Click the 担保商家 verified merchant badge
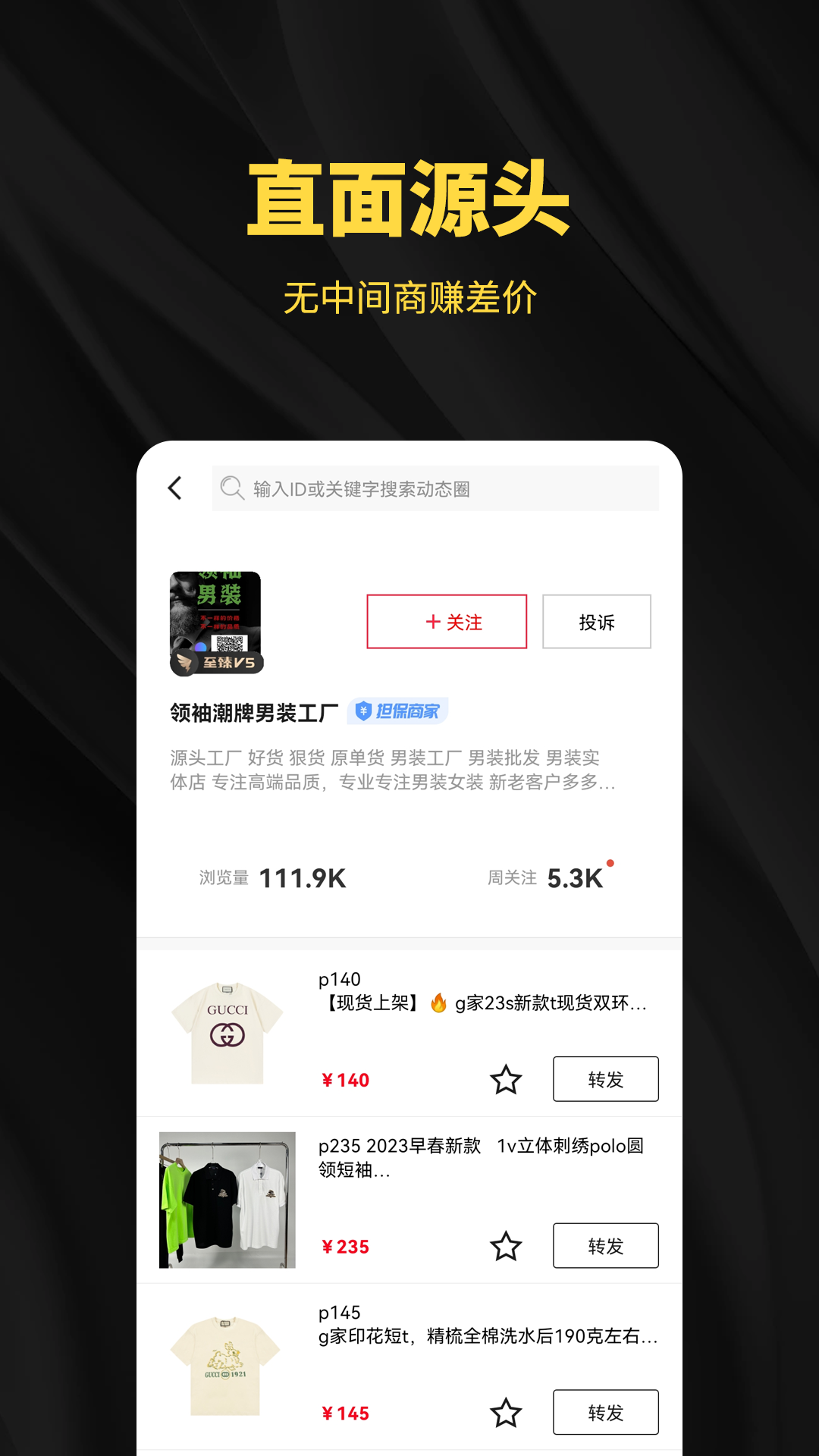The width and height of the screenshot is (819, 1456). 400,711
